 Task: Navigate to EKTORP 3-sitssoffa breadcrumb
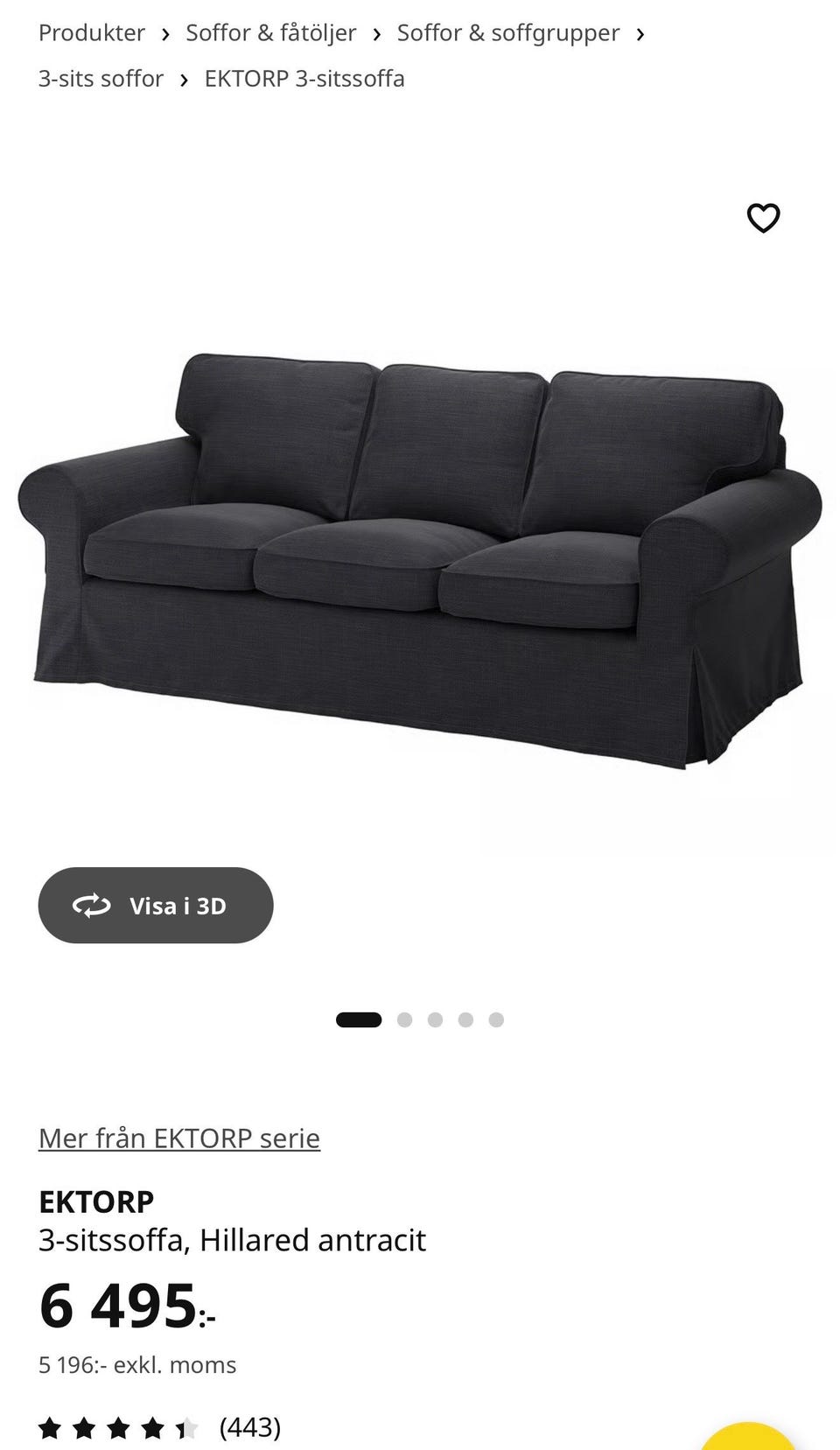[x=304, y=79]
